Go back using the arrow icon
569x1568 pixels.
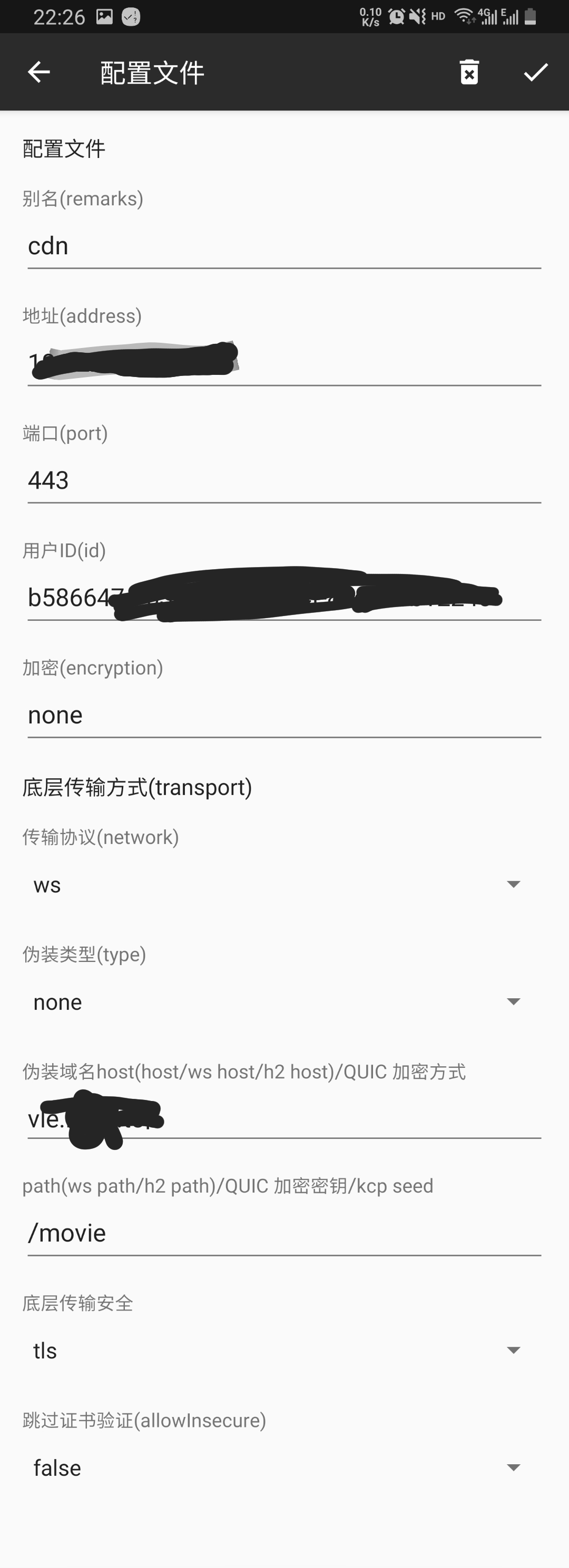[38, 72]
